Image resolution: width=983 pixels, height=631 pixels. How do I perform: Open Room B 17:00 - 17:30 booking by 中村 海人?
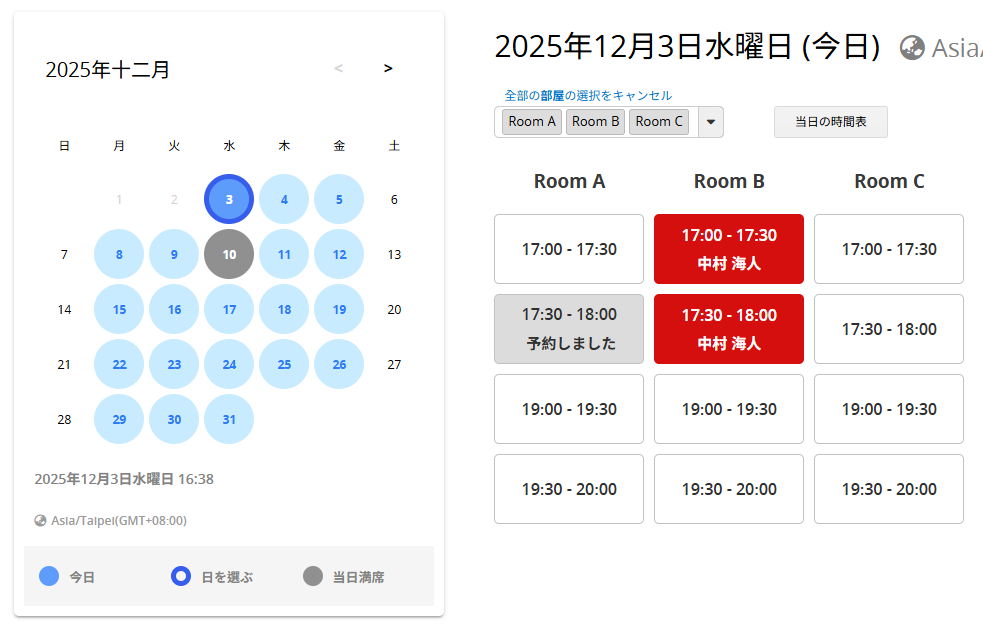coord(729,249)
